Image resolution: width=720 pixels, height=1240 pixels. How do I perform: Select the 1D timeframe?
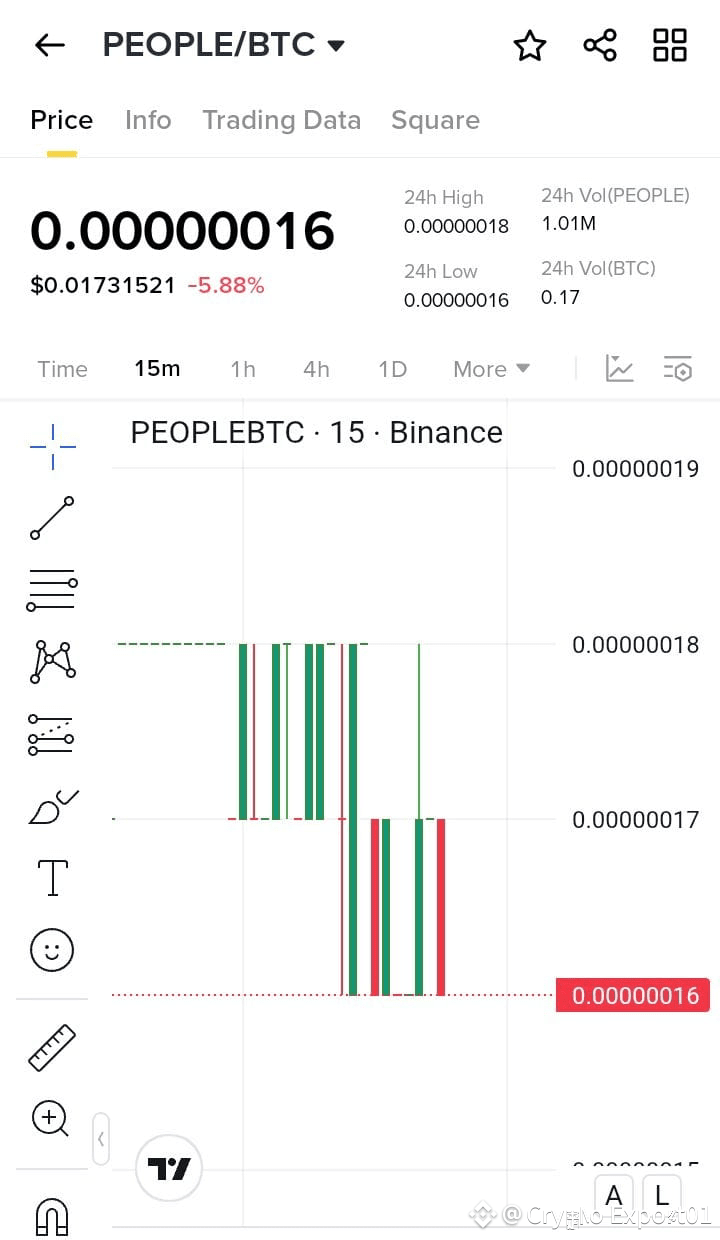(x=391, y=369)
